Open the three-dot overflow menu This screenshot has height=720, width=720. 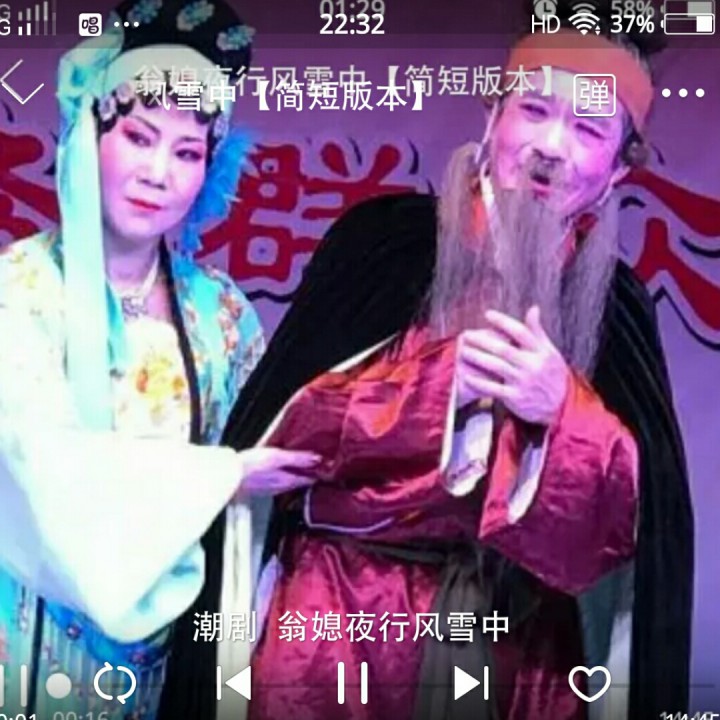coord(683,94)
